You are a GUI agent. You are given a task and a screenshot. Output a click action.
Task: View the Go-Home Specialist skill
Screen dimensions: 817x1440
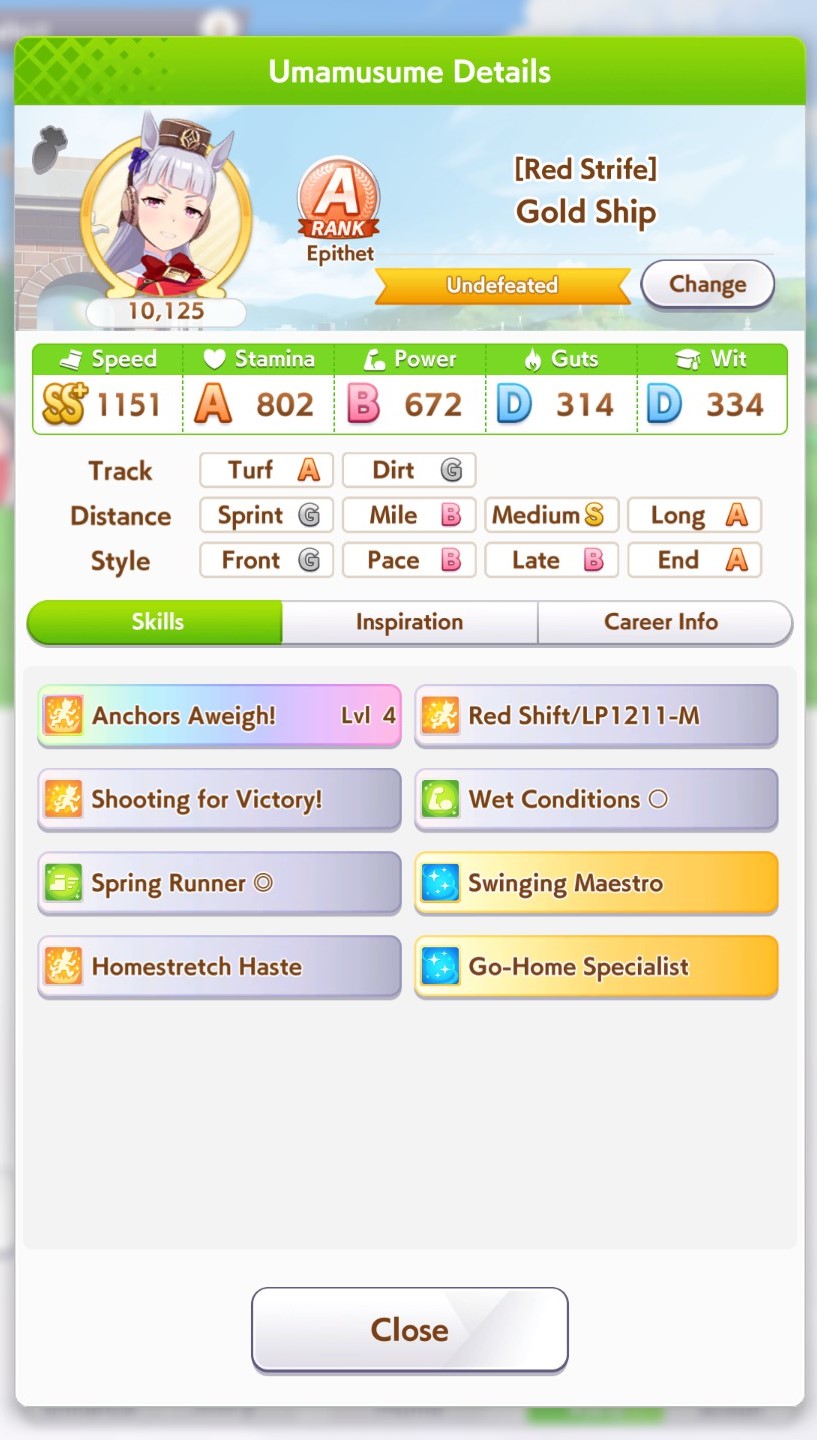(596, 967)
